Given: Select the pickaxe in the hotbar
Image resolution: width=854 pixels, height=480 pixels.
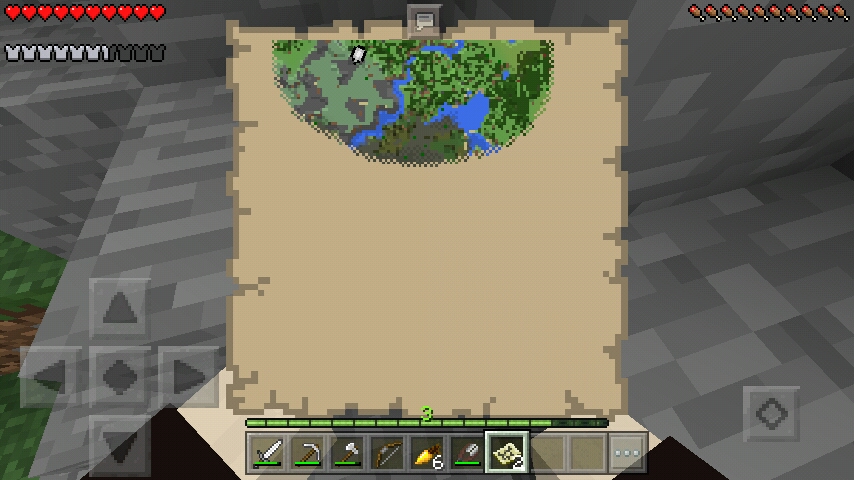Looking at the screenshot, I should pyautogui.click(x=308, y=453).
